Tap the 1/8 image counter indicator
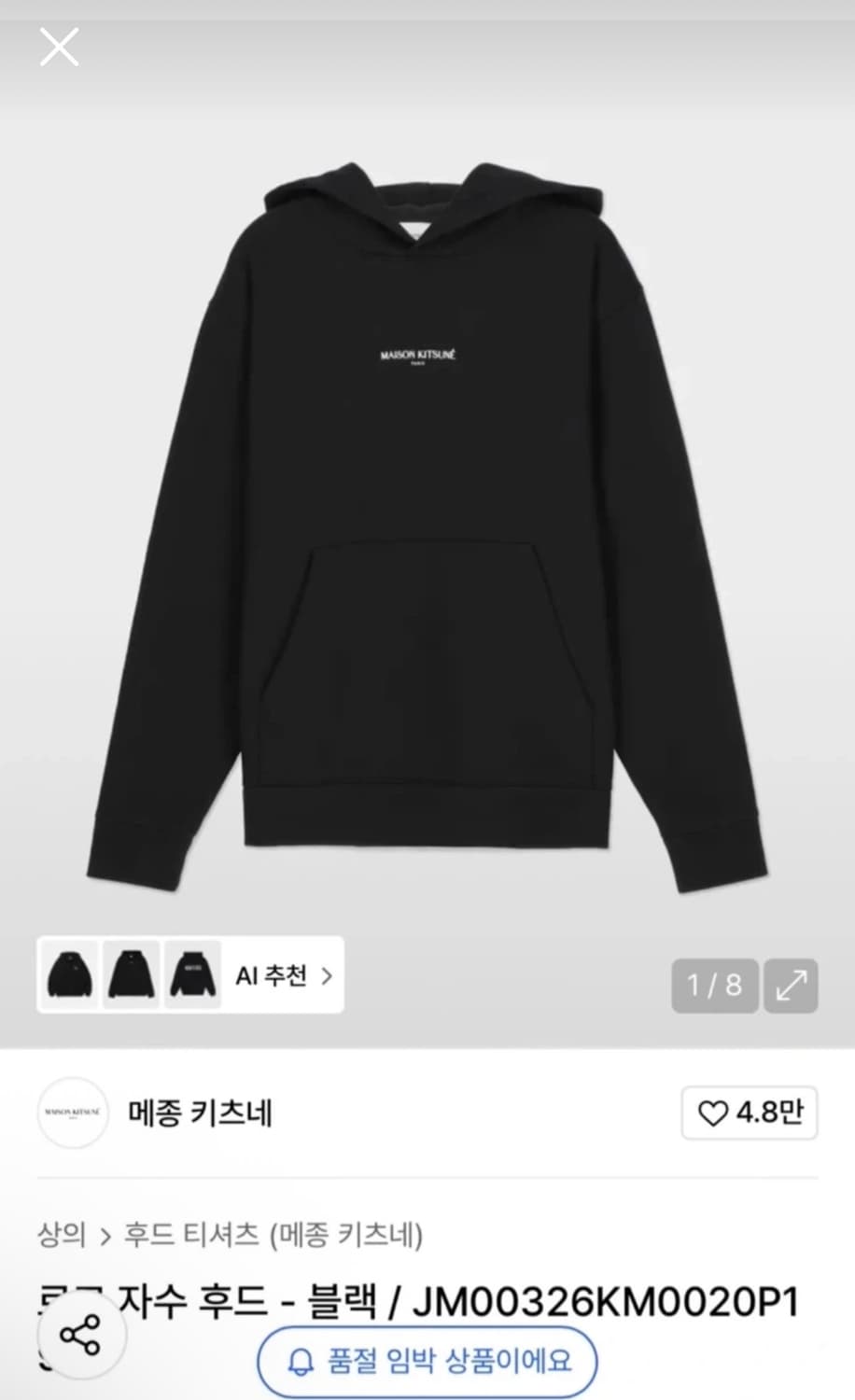 (x=715, y=986)
